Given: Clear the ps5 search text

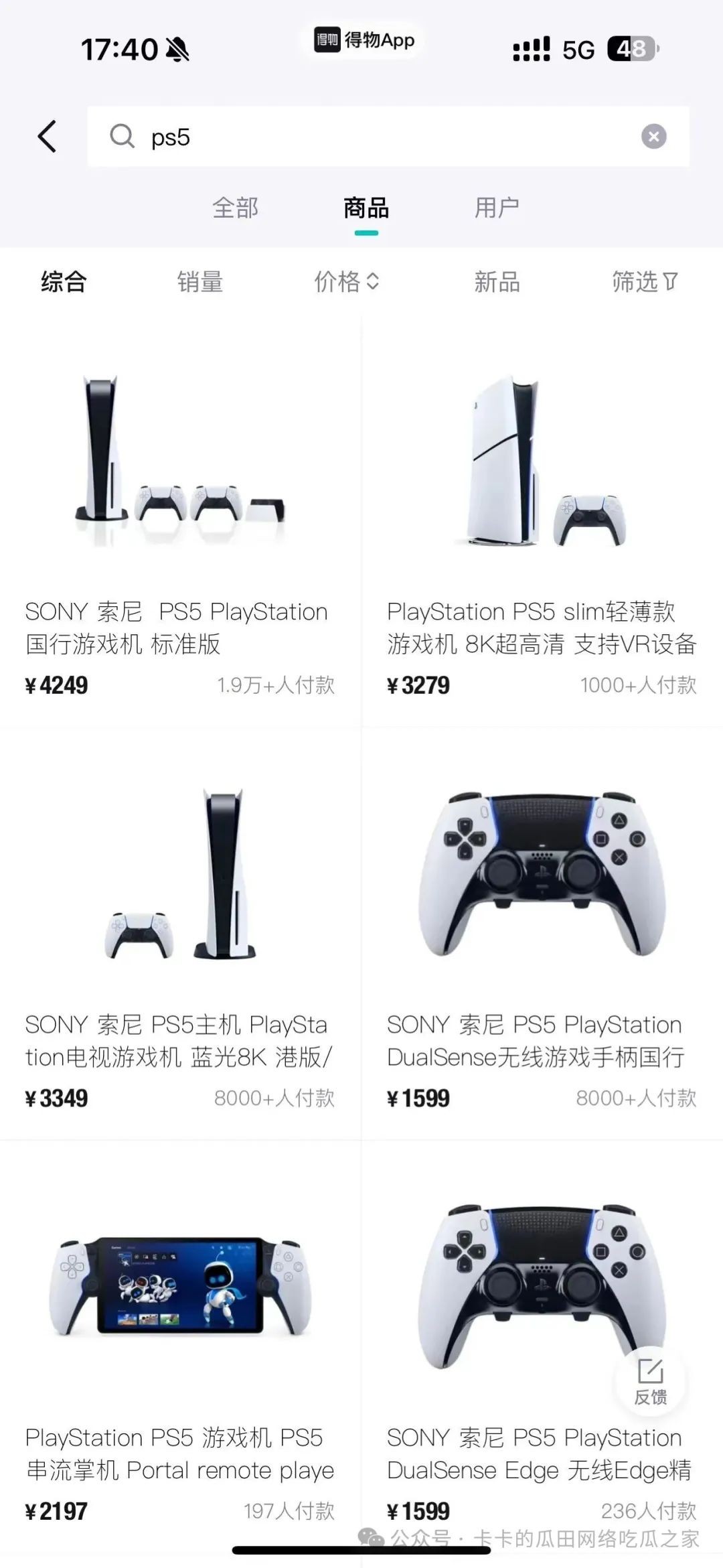Looking at the screenshot, I should (653, 137).
